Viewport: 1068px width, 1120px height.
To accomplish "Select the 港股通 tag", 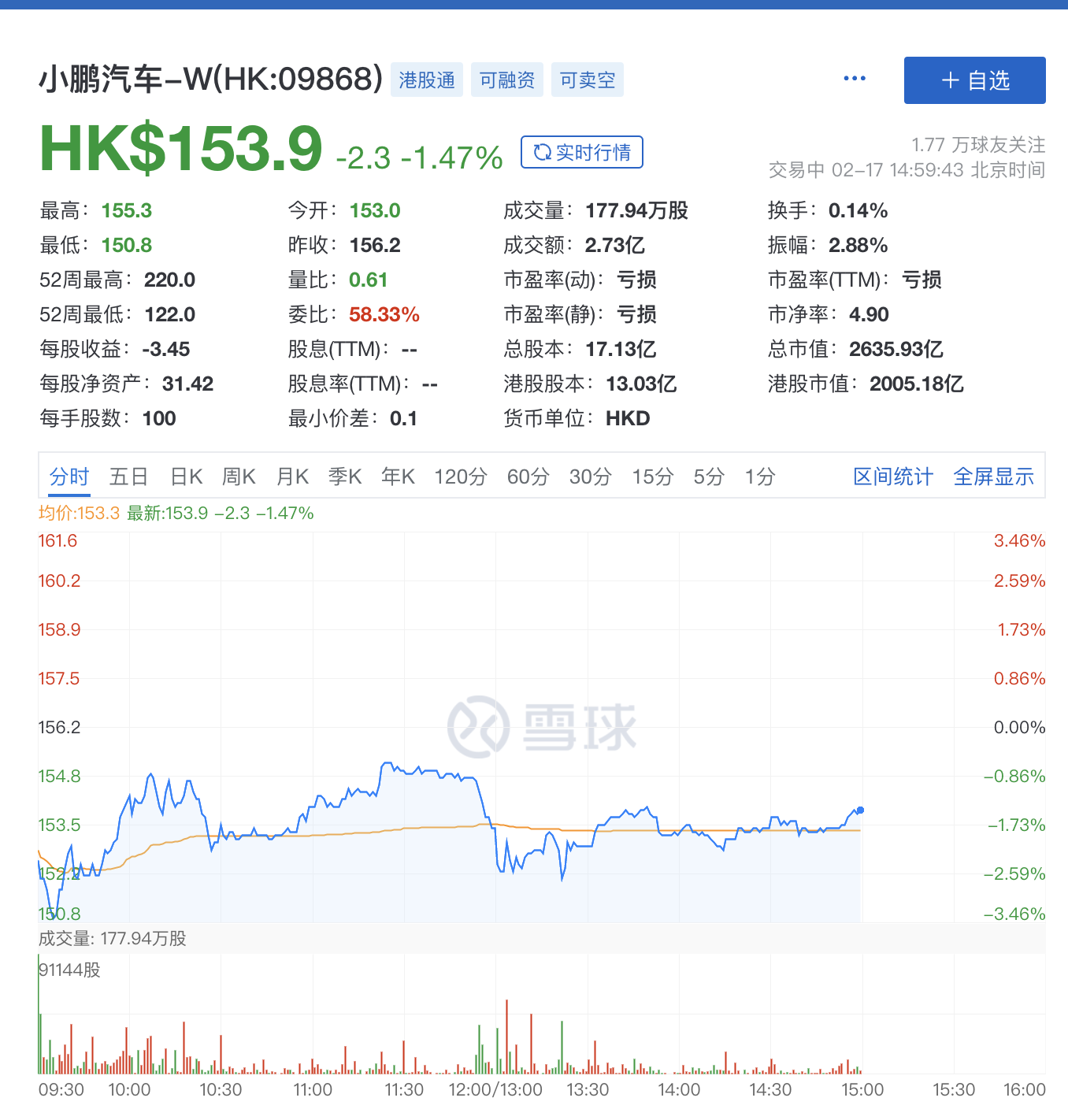I will click(x=426, y=80).
